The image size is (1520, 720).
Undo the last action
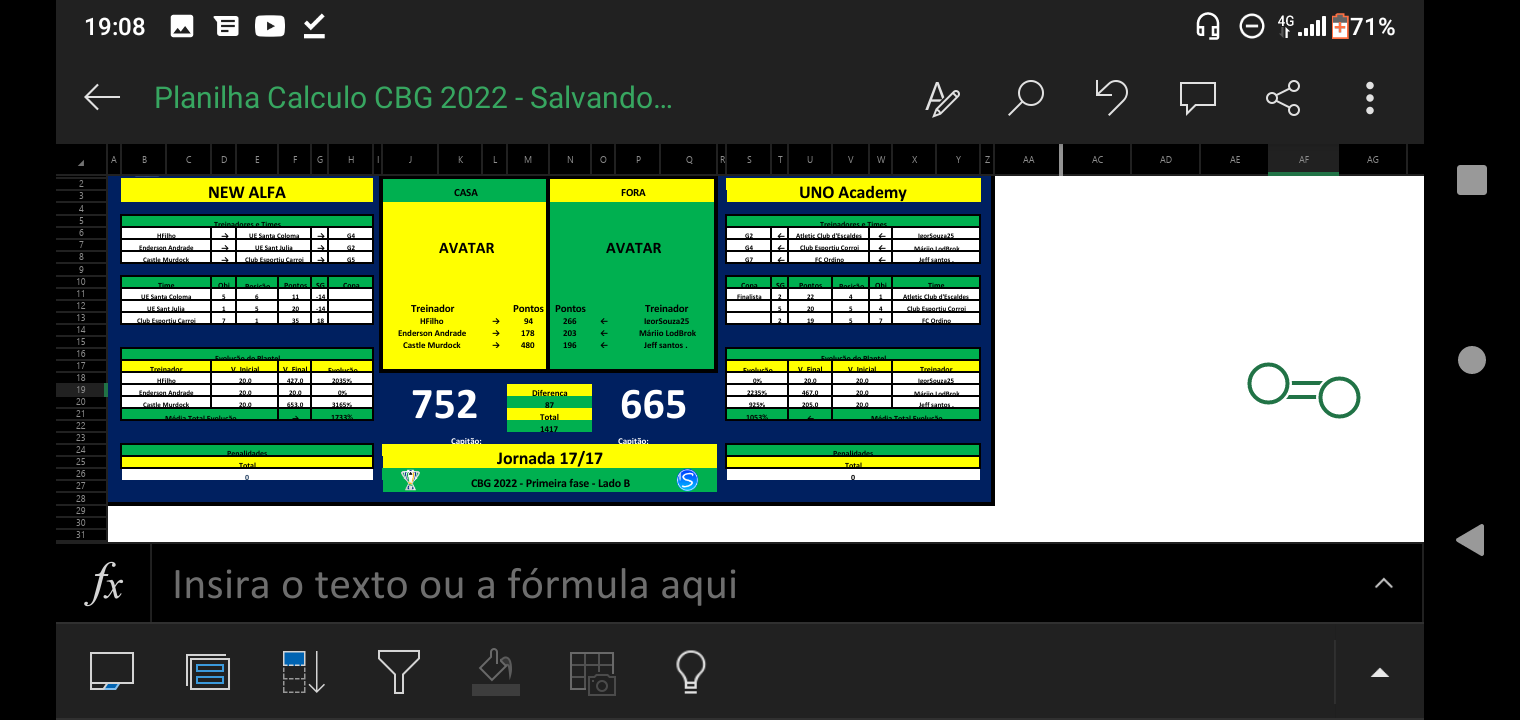pyautogui.click(x=1111, y=97)
